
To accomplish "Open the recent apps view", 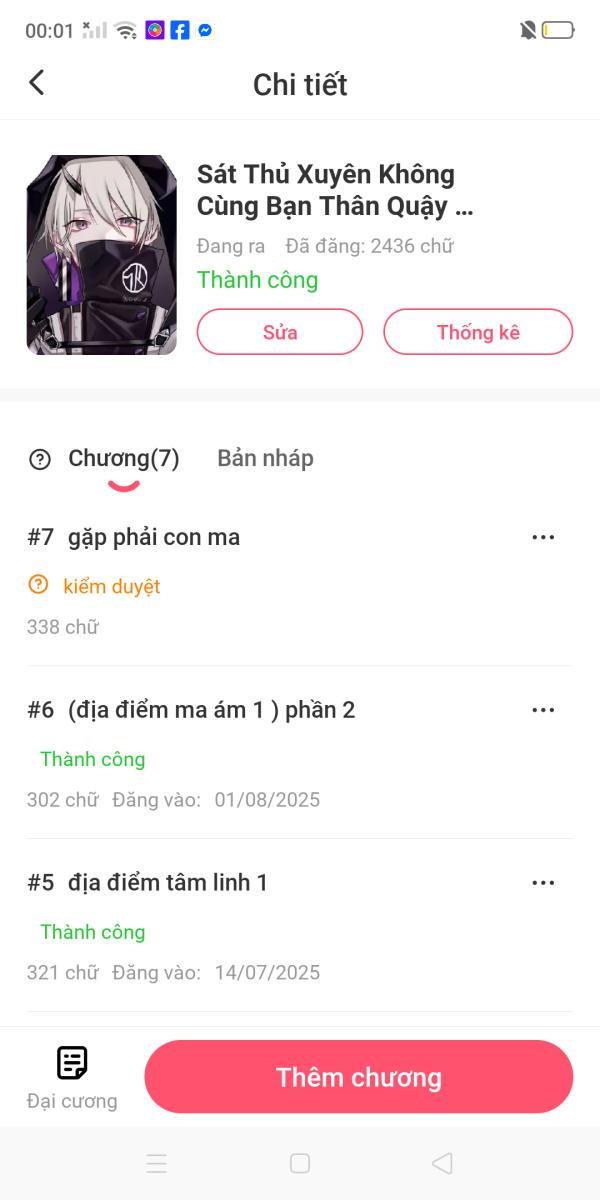I will click(156, 1163).
